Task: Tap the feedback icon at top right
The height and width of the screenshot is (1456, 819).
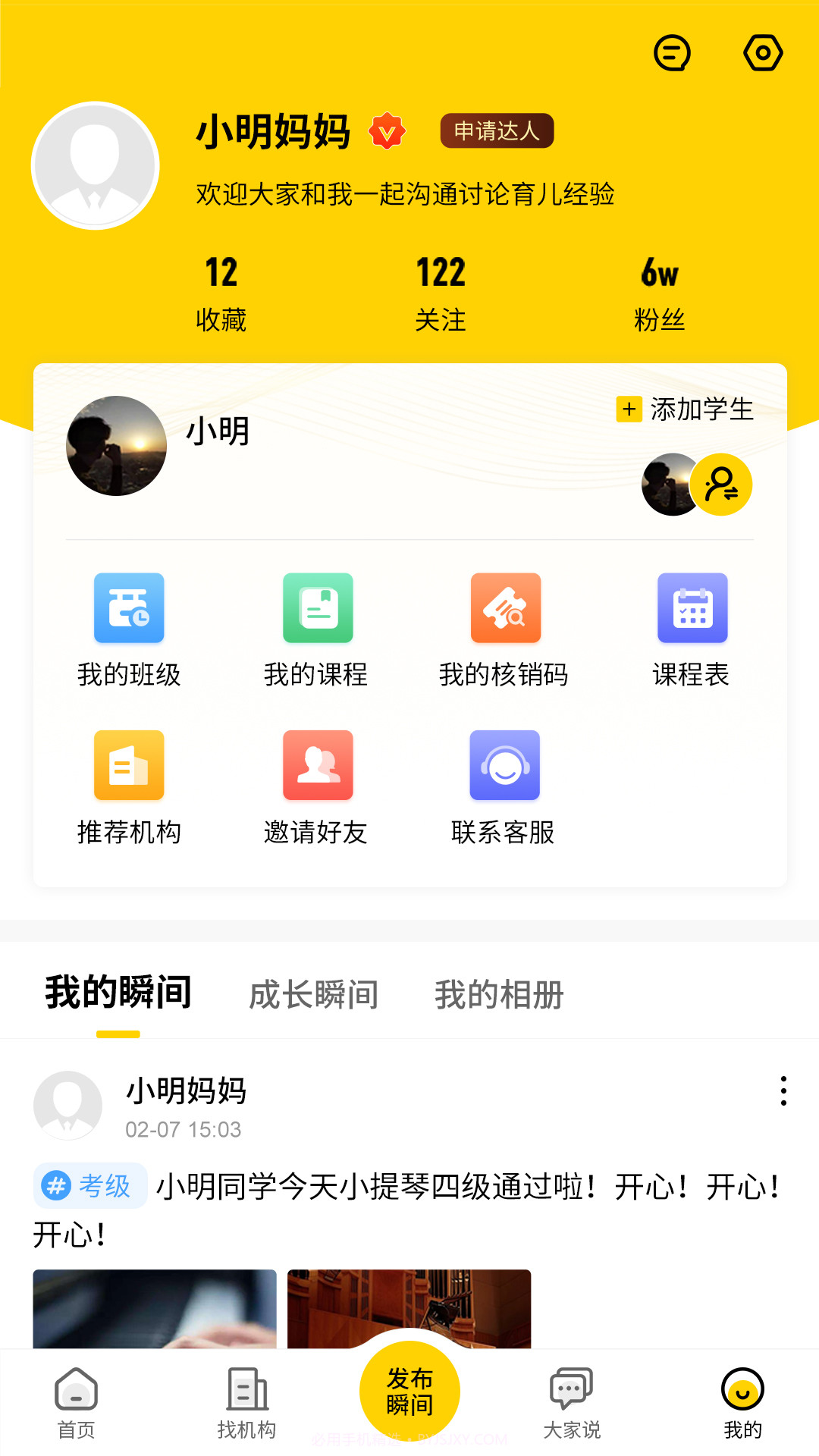Action: click(x=672, y=52)
